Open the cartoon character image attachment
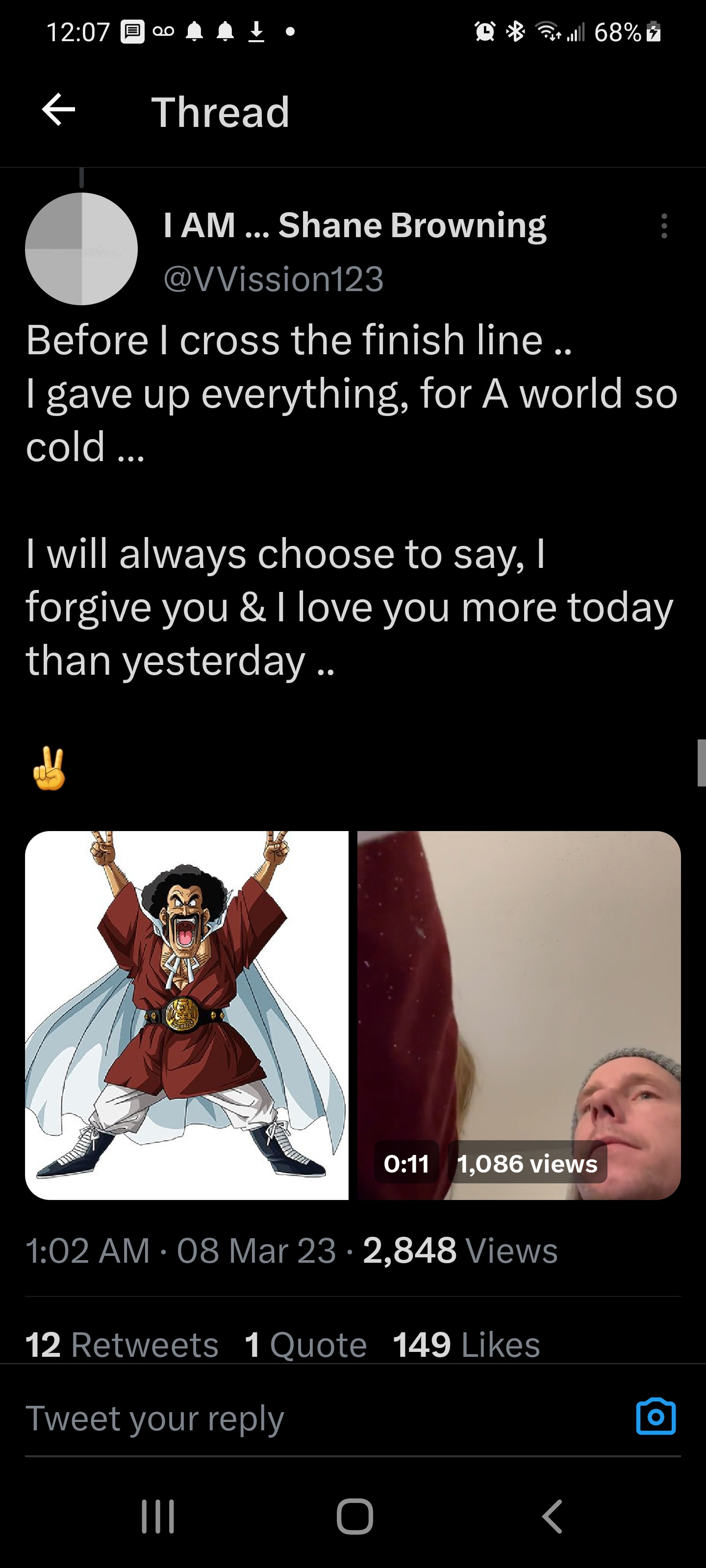706x1568 pixels. (186, 1015)
